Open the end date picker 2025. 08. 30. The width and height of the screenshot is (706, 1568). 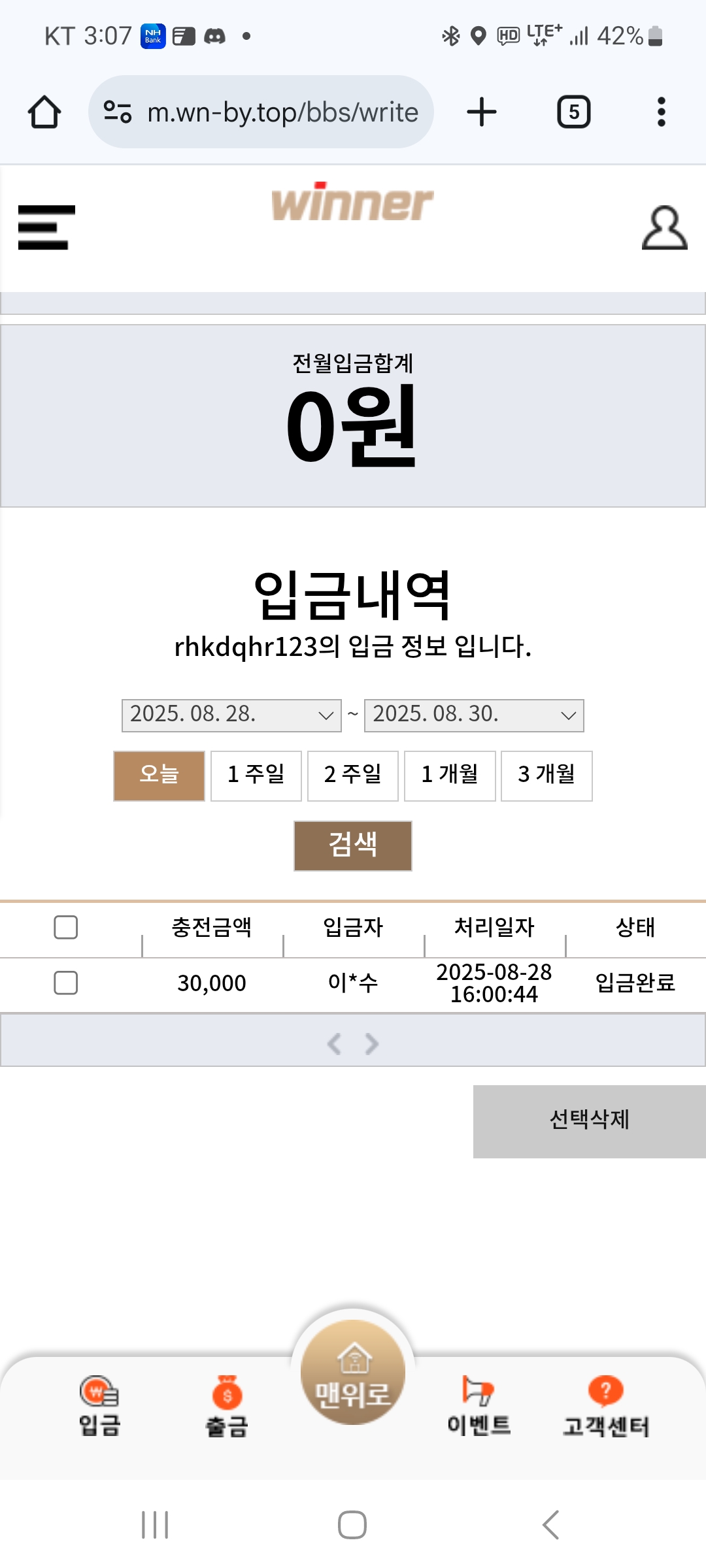coord(474,715)
